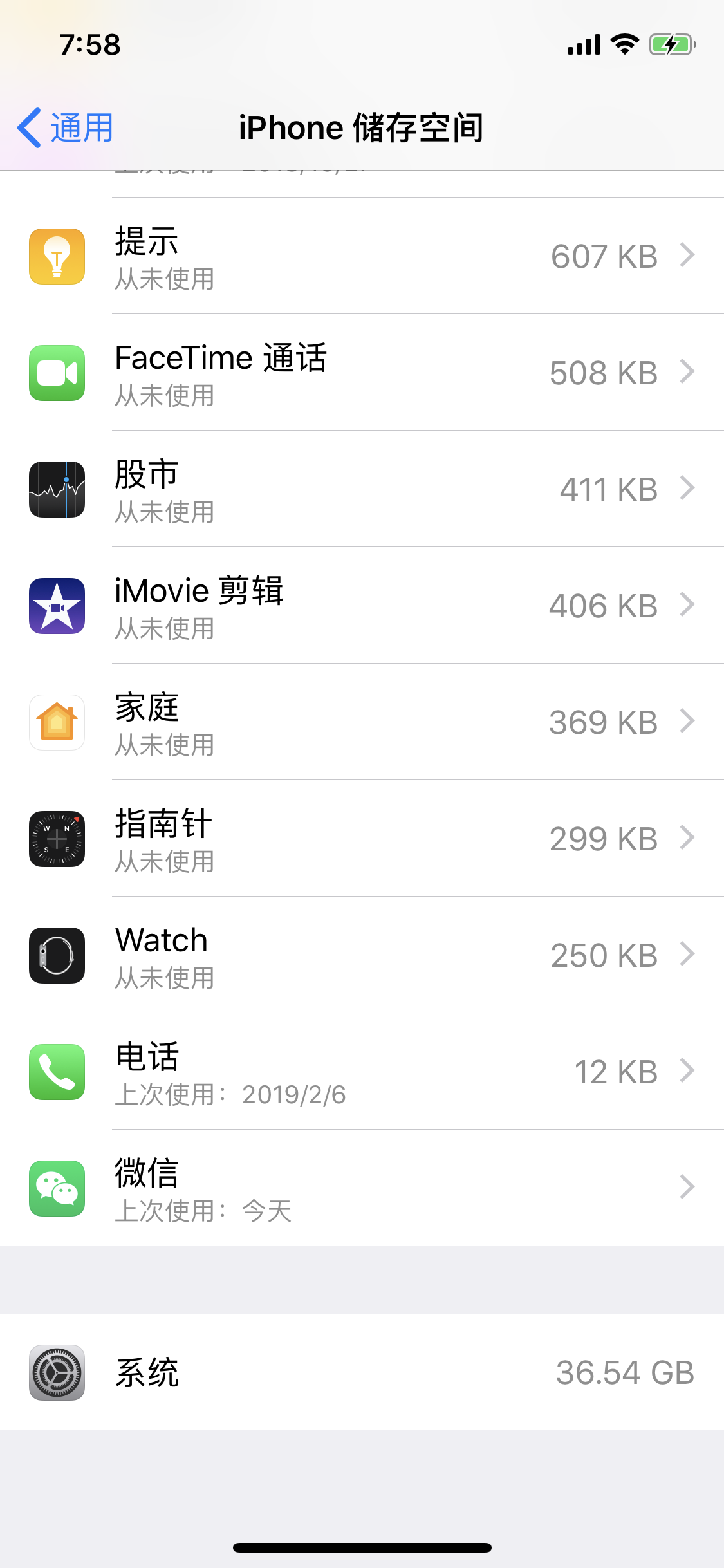Tap the Wi-Fi status bar icon
The height and width of the screenshot is (1568, 724).
pos(622,44)
